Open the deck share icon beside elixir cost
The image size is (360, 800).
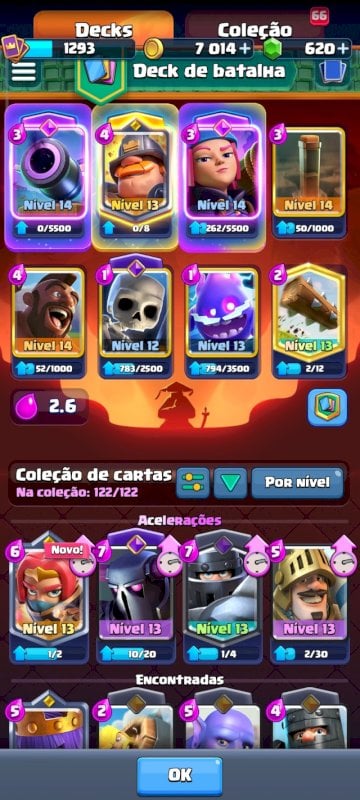pos(327,407)
